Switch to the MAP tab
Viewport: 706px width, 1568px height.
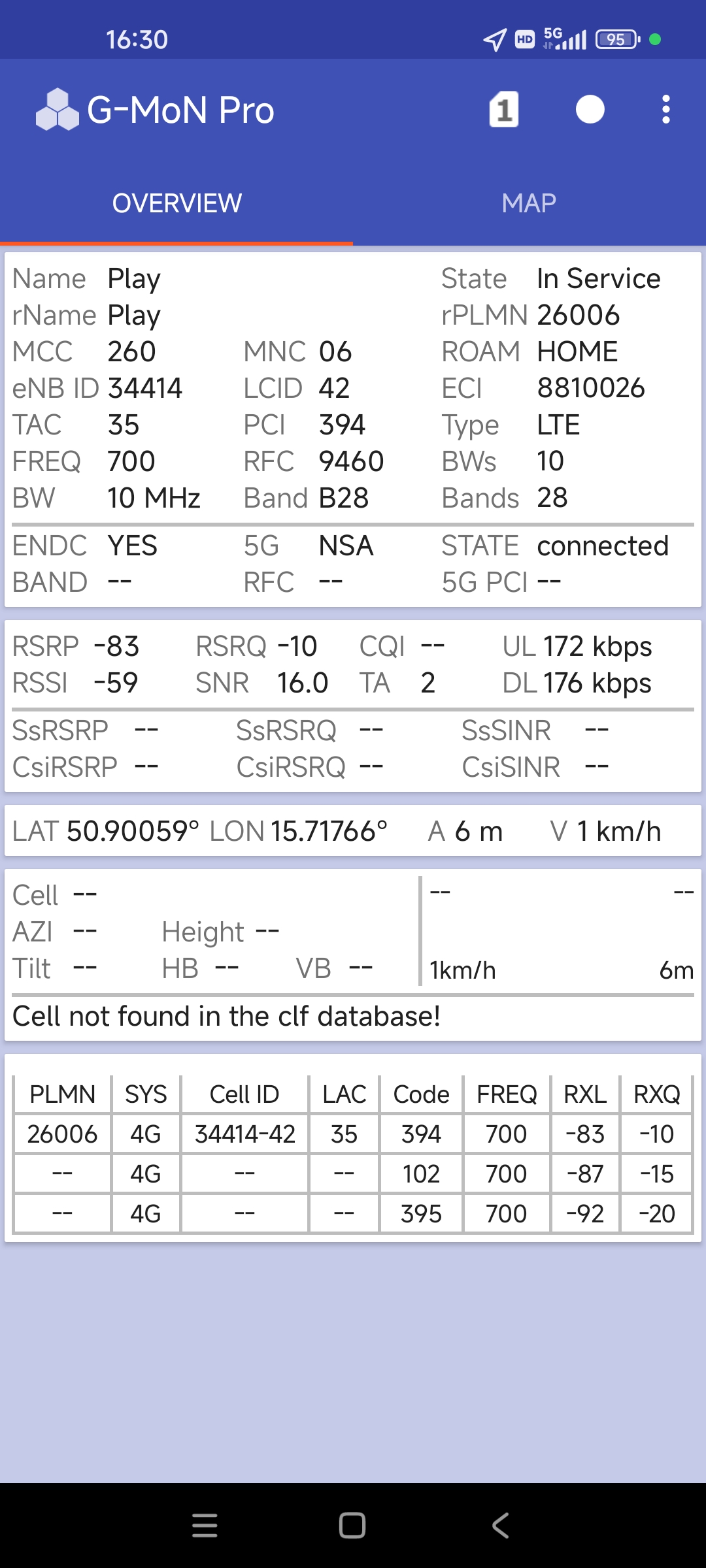(x=529, y=203)
